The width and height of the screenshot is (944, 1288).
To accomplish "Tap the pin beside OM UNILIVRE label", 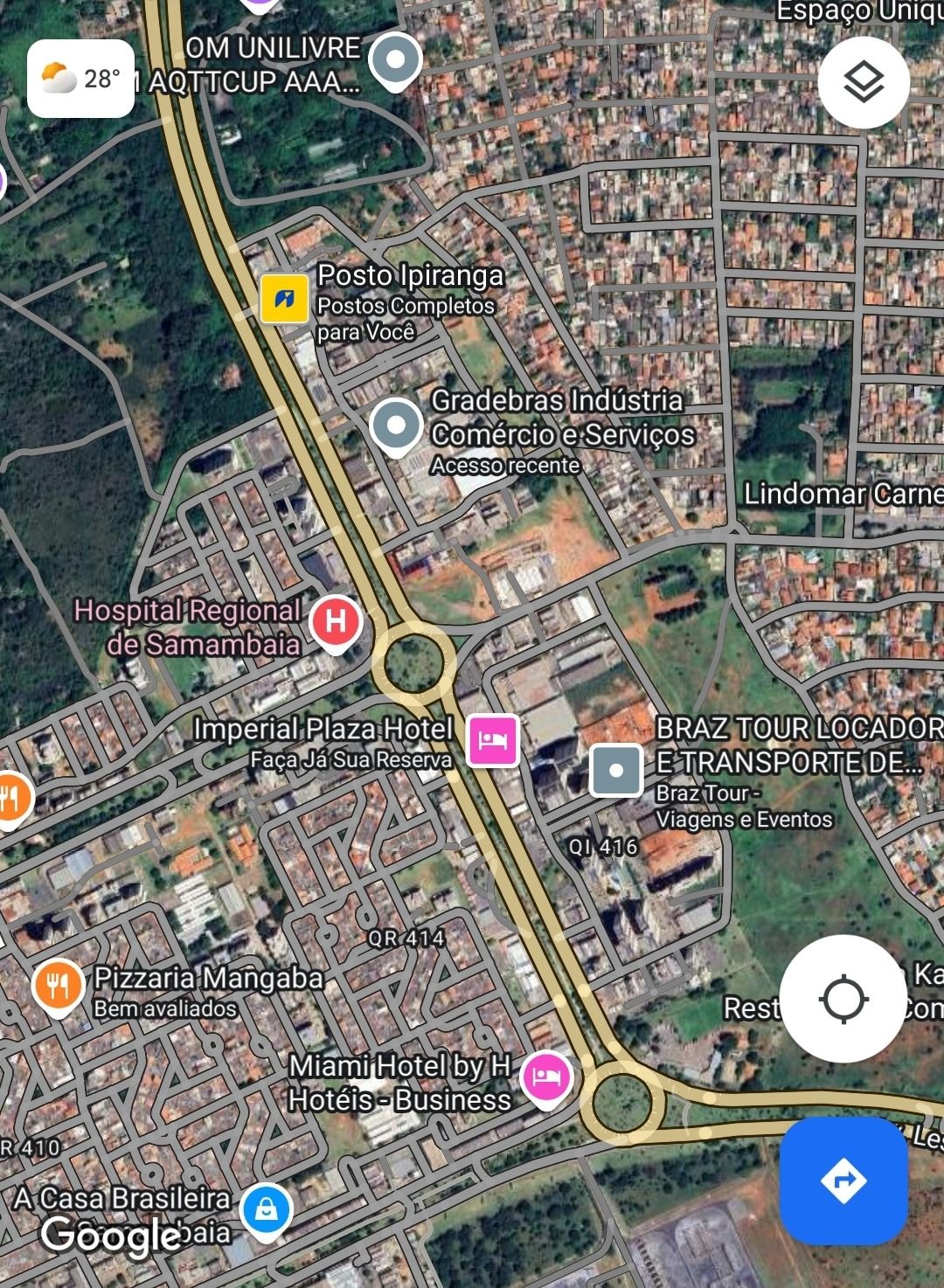I will pyautogui.click(x=395, y=59).
